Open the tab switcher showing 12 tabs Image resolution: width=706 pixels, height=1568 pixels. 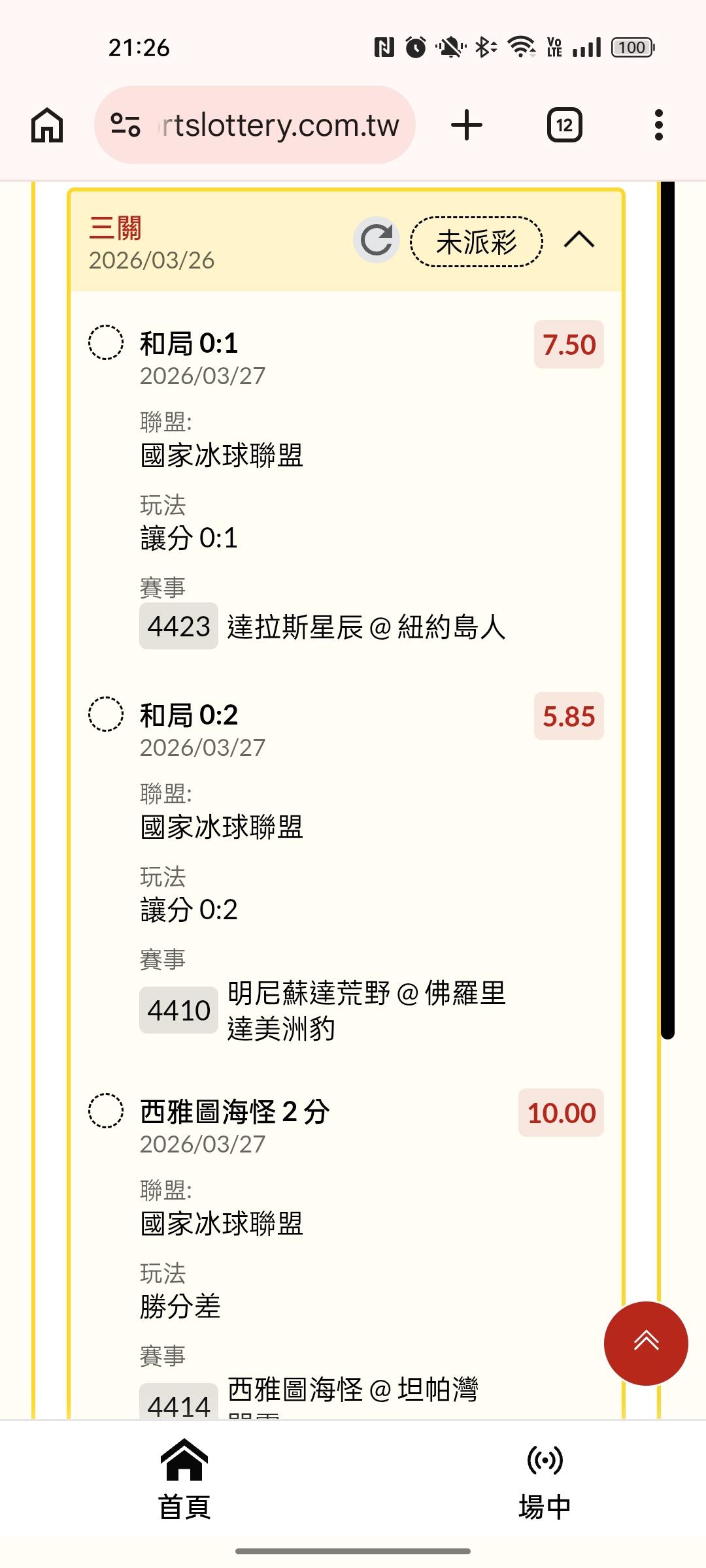point(564,125)
